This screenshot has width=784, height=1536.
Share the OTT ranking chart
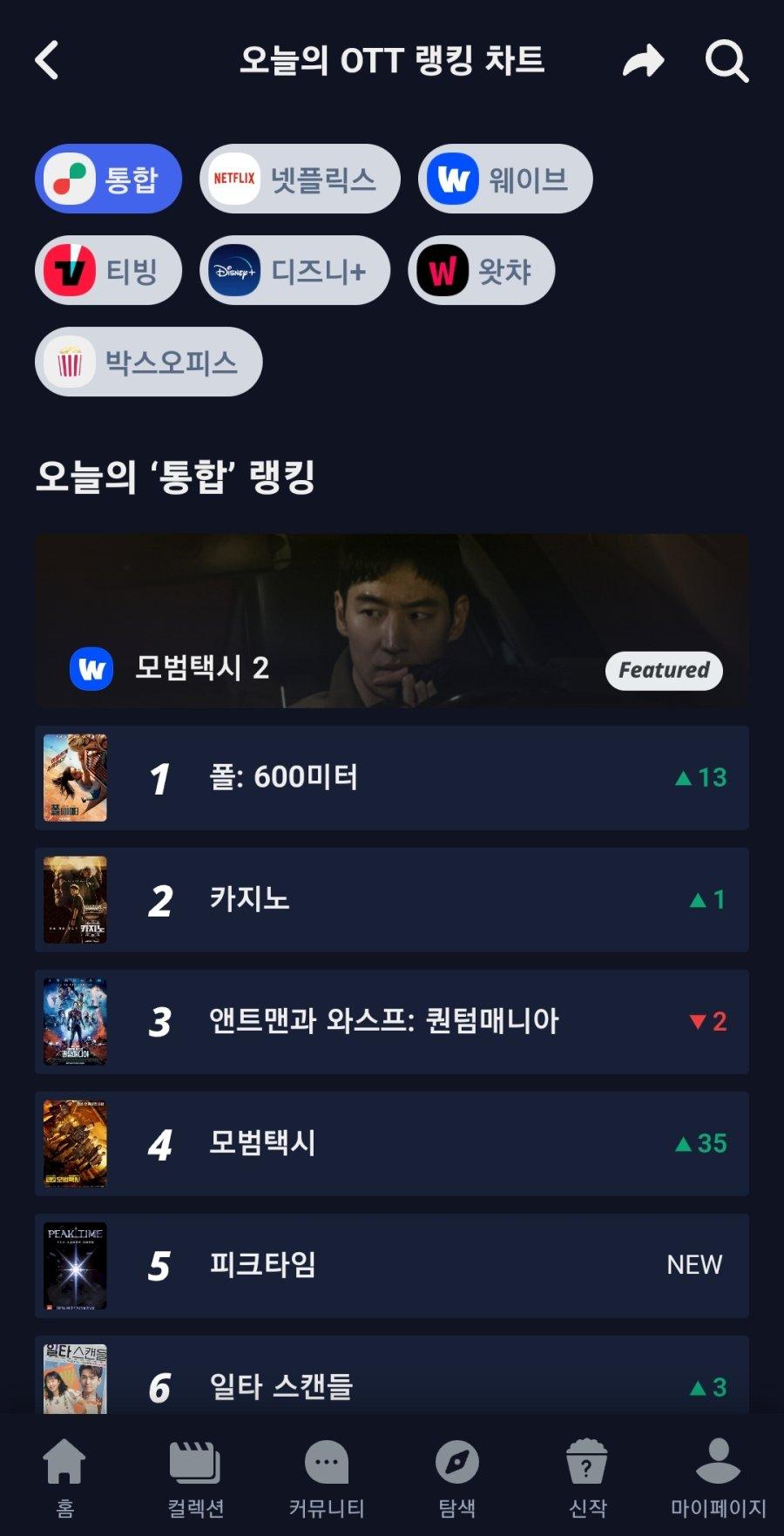(643, 61)
